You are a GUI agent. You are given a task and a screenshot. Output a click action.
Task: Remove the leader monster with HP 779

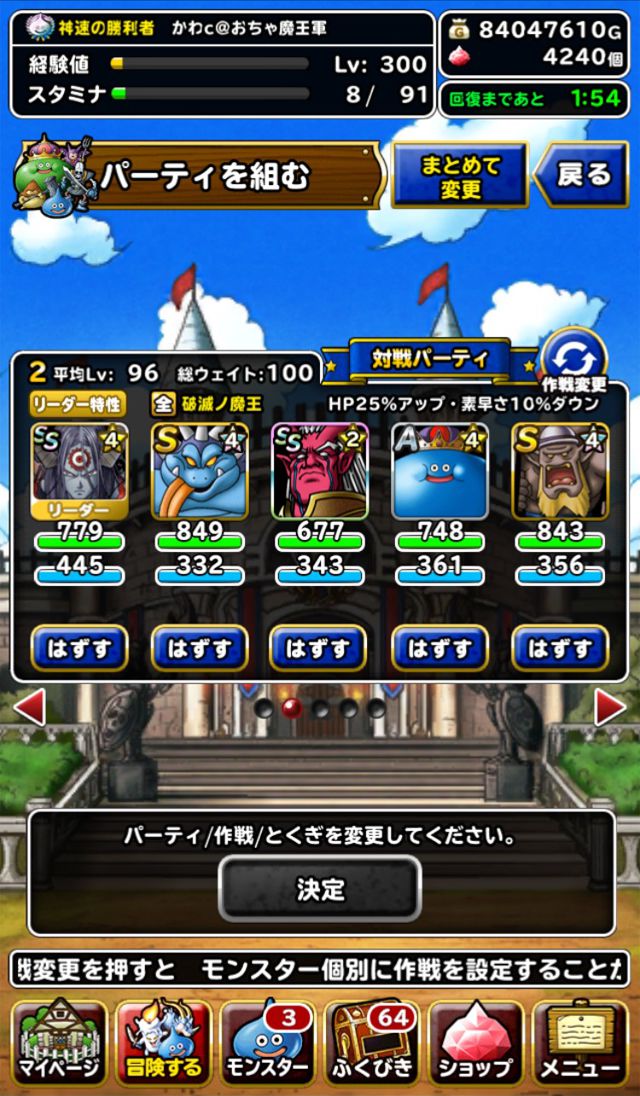80,648
